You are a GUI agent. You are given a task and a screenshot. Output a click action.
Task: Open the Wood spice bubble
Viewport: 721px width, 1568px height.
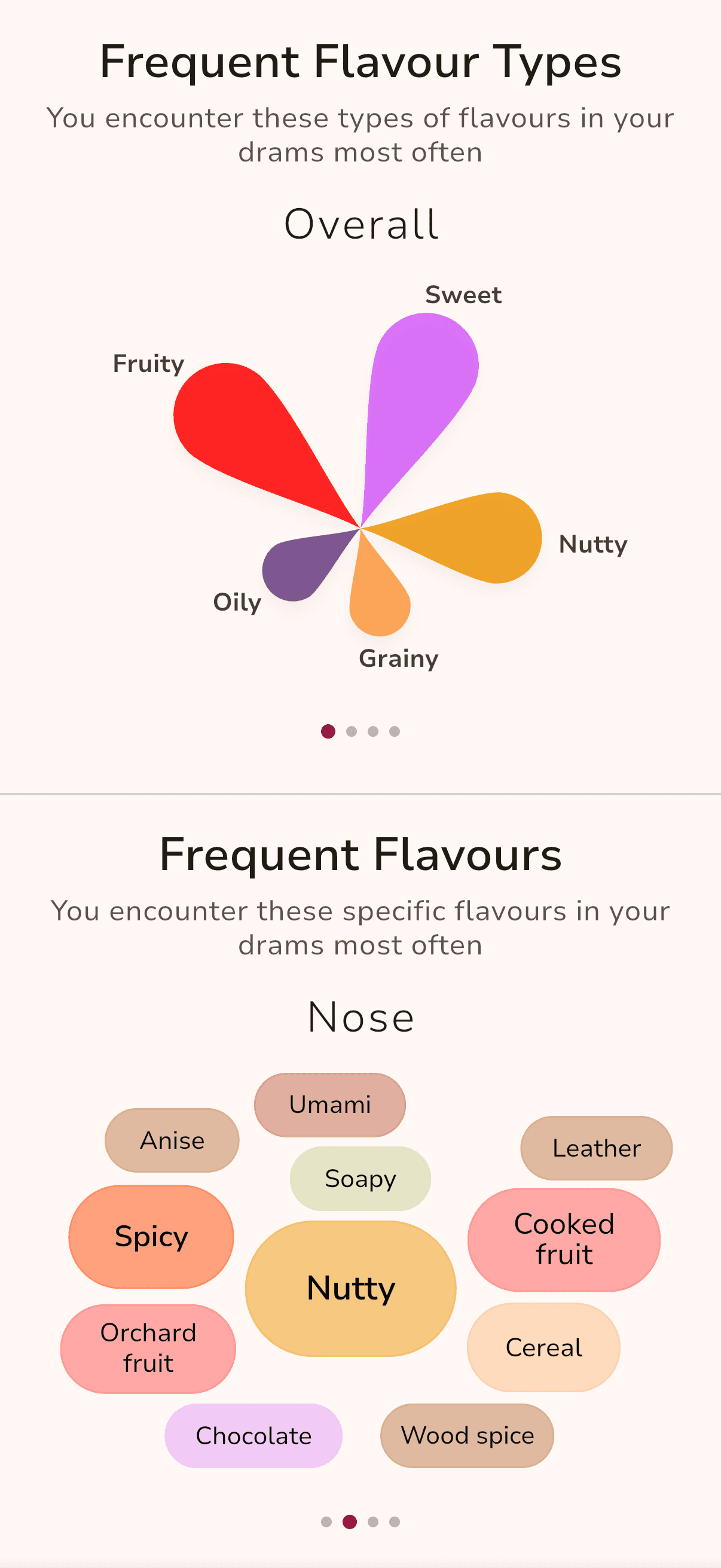pyautogui.click(x=467, y=1435)
